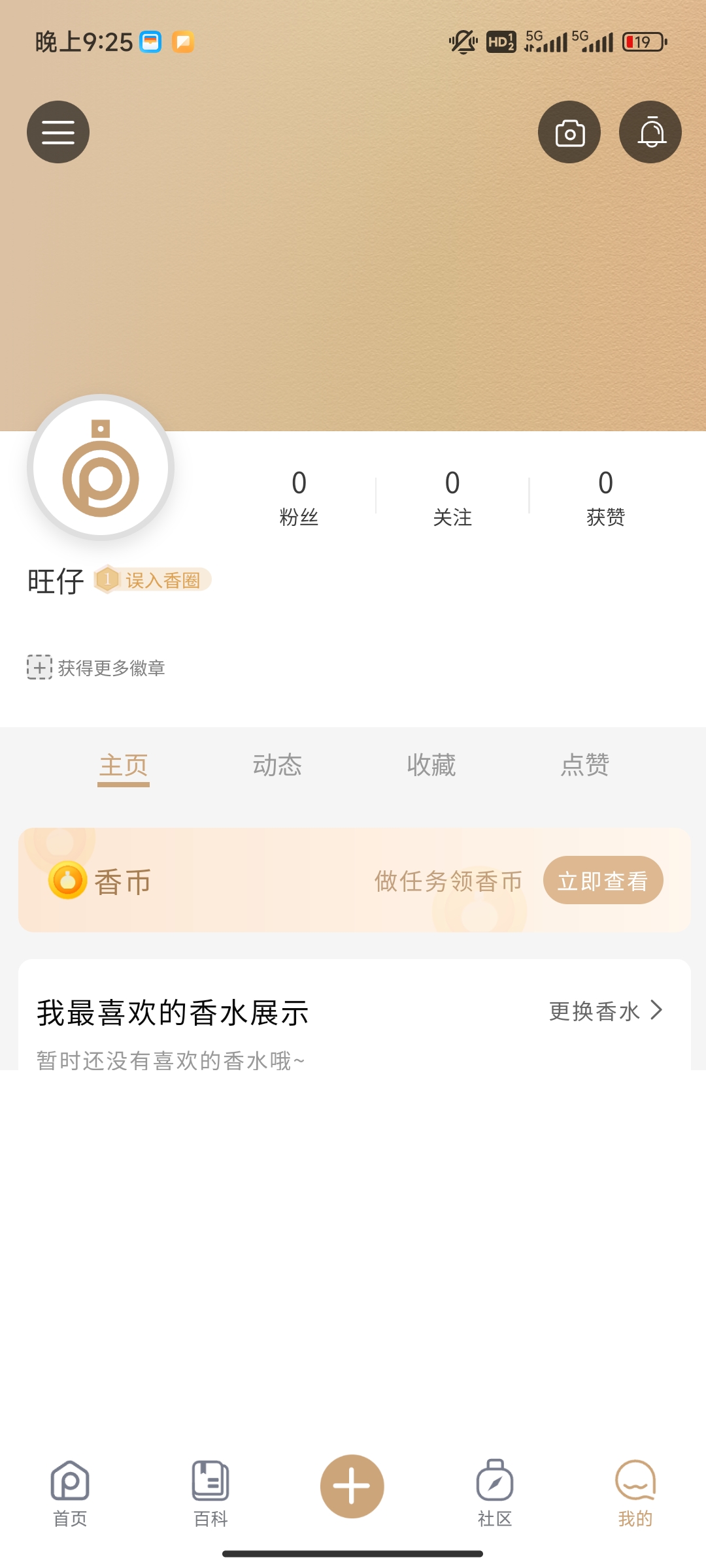View the 粉丝 followers list
Image resolution: width=706 pixels, height=1568 pixels.
coord(299,497)
